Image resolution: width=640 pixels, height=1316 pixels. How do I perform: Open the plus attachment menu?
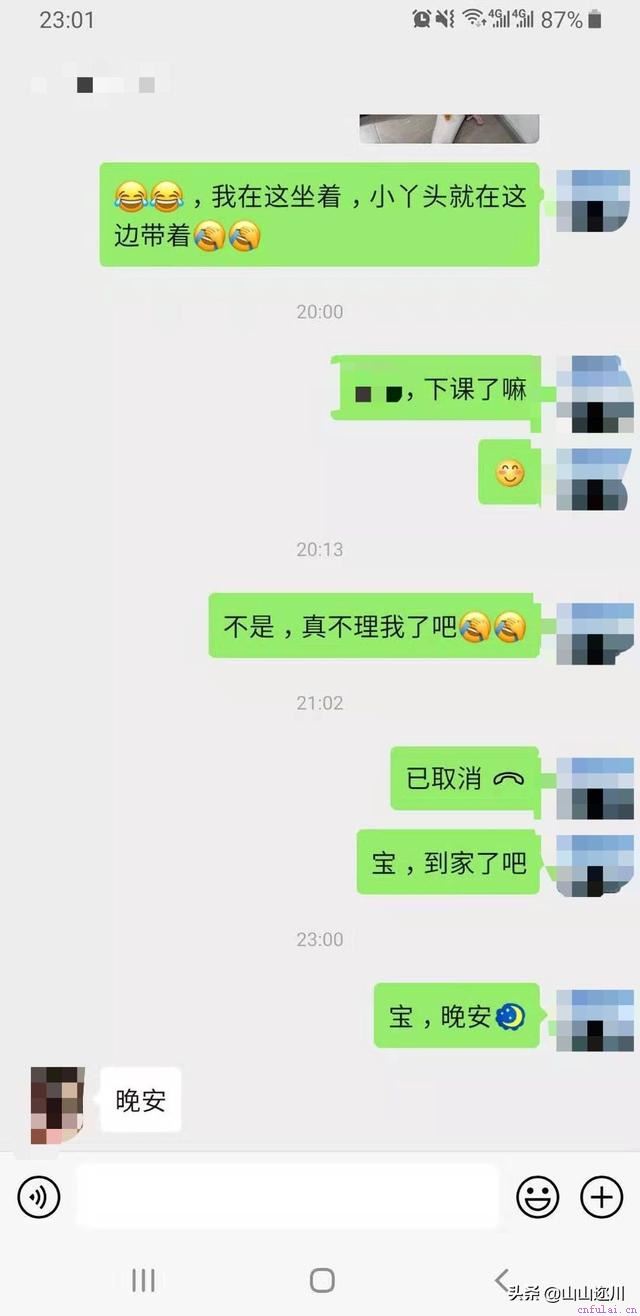coord(601,1196)
